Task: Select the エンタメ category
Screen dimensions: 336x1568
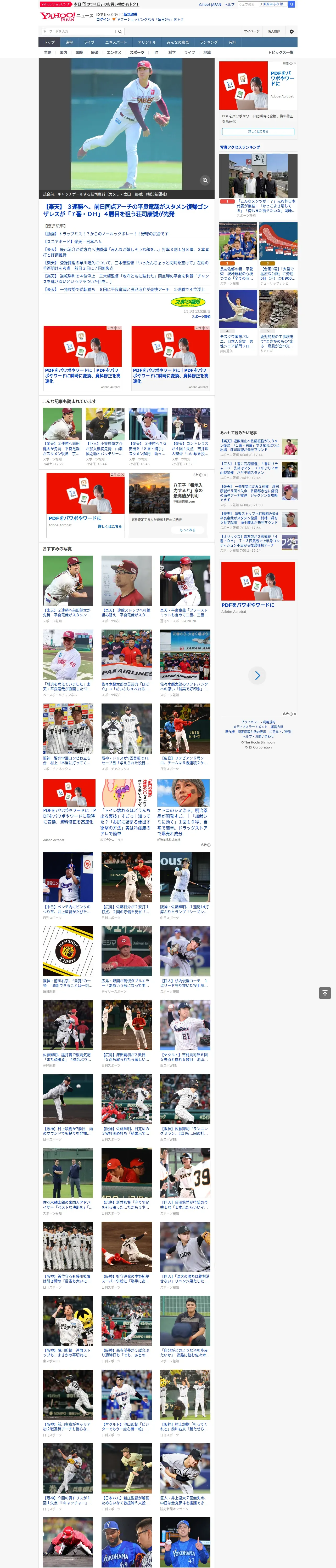Action: [114, 52]
